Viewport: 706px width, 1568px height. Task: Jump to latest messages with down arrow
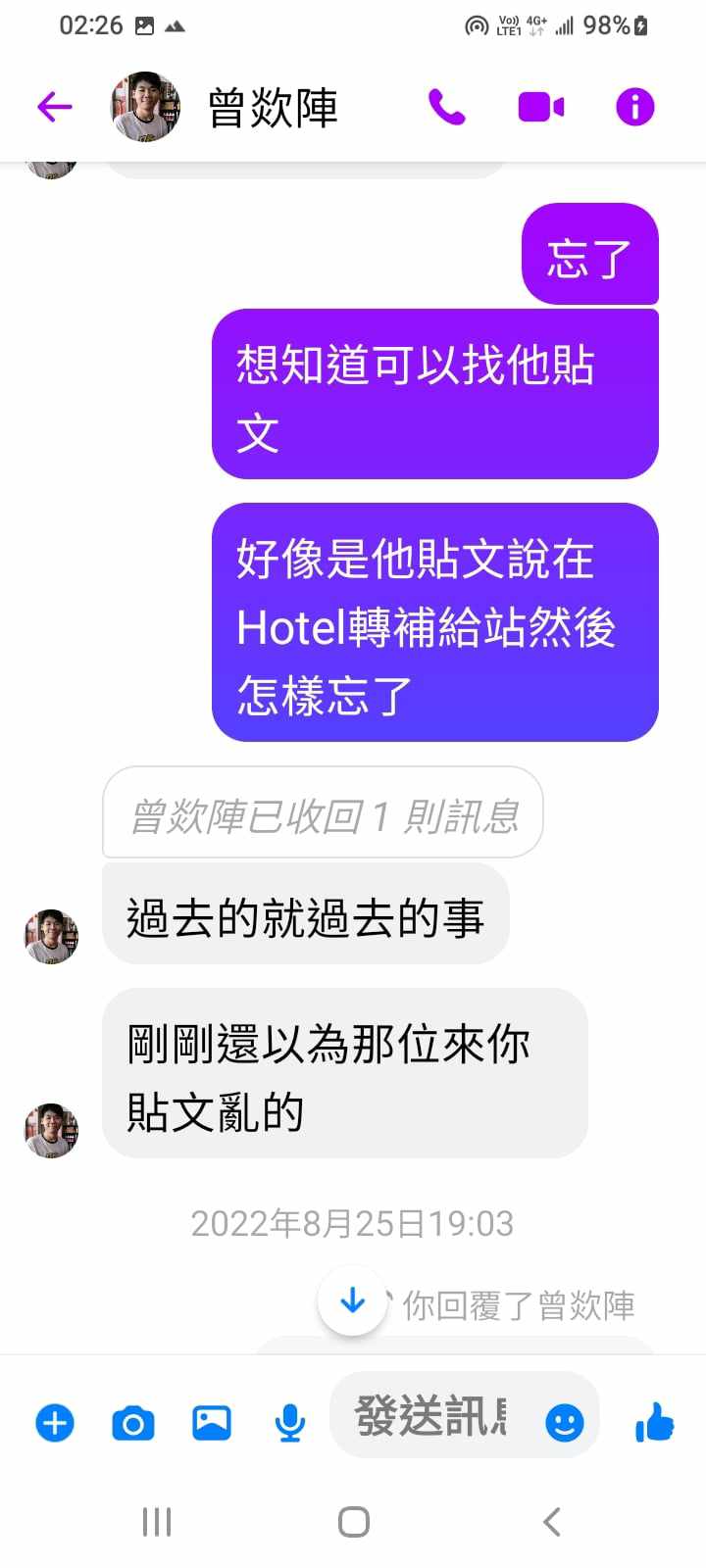[352, 1301]
